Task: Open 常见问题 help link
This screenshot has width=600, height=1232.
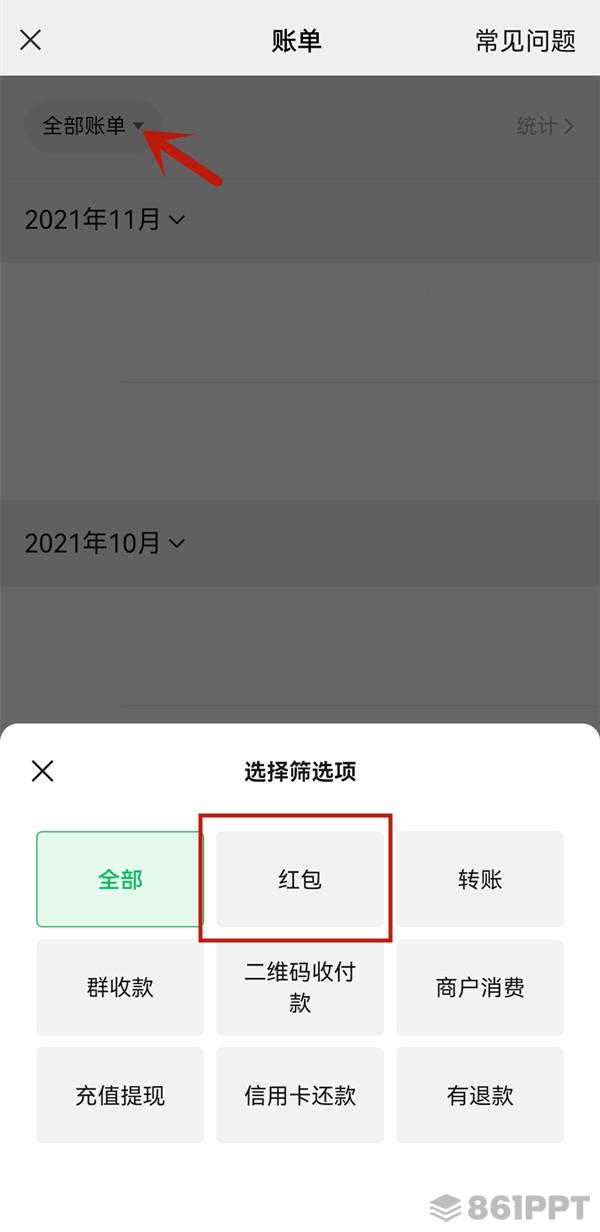Action: coord(525,40)
